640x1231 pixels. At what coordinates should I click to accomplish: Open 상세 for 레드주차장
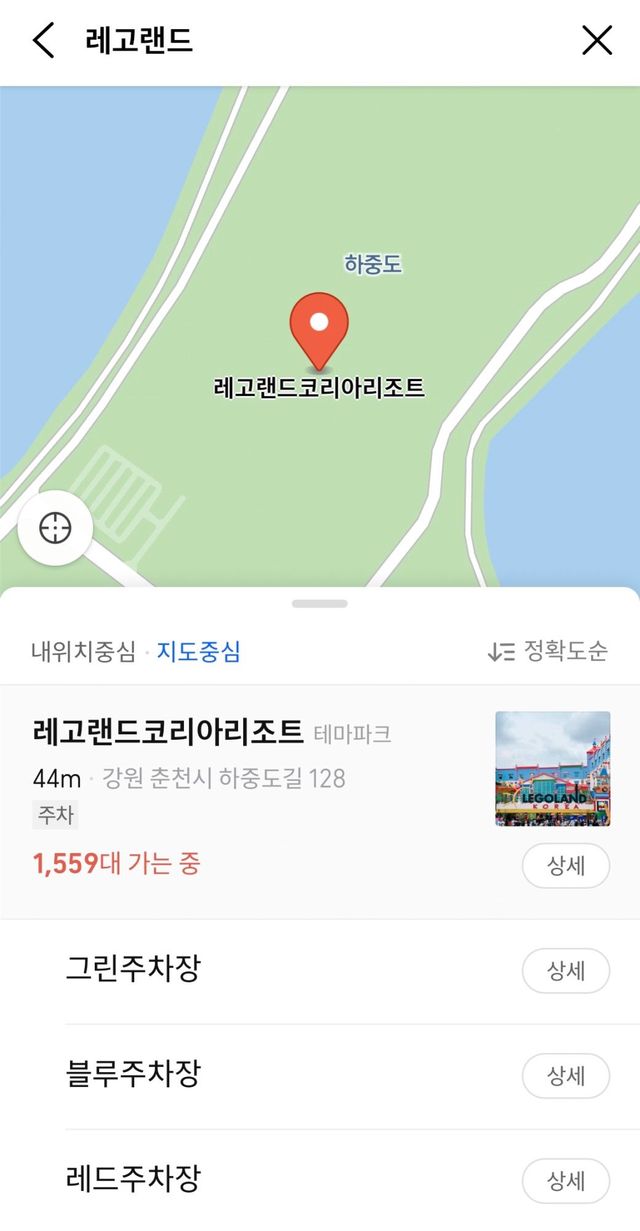coord(565,1181)
